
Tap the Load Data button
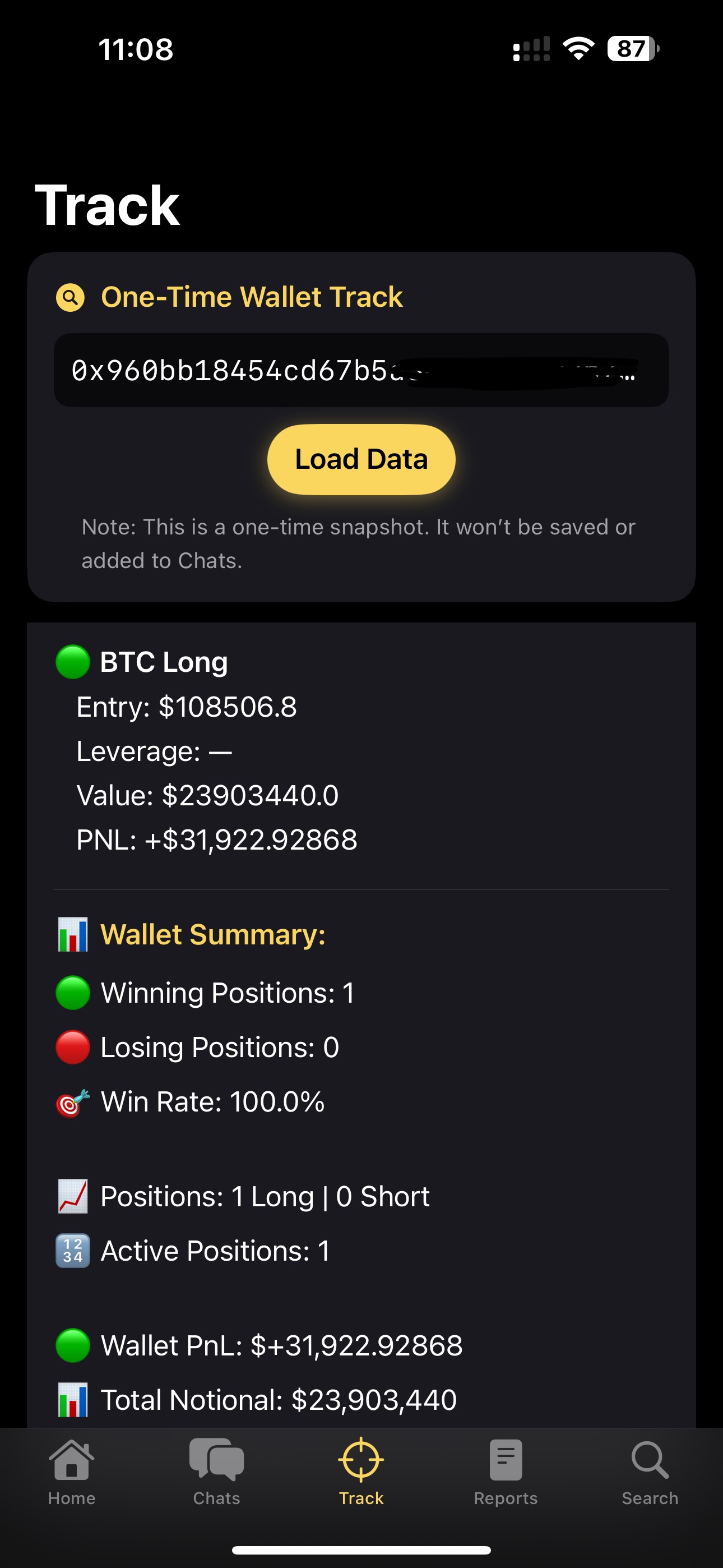click(x=361, y=459)
